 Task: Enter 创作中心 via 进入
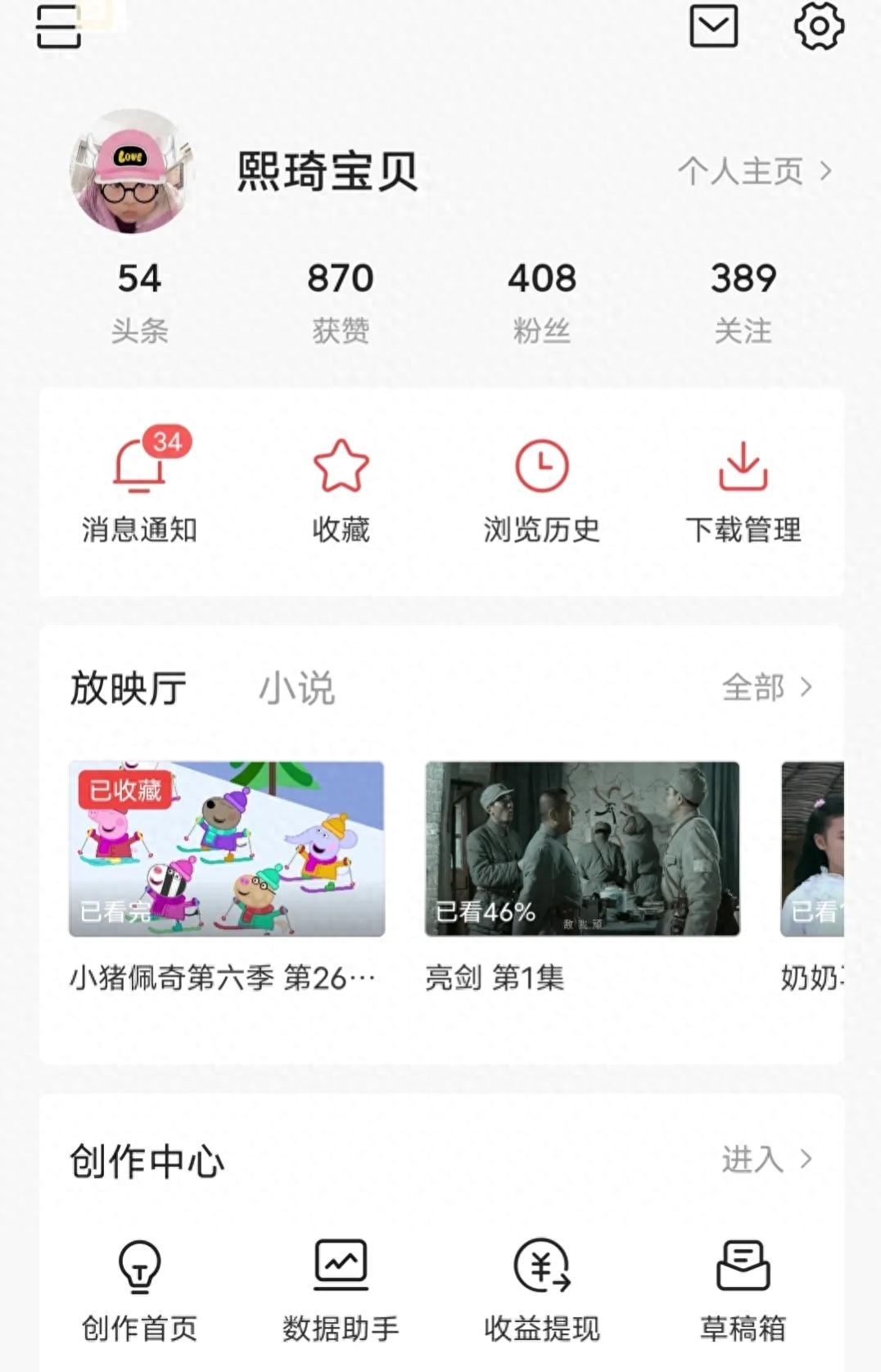(766, 1159)
